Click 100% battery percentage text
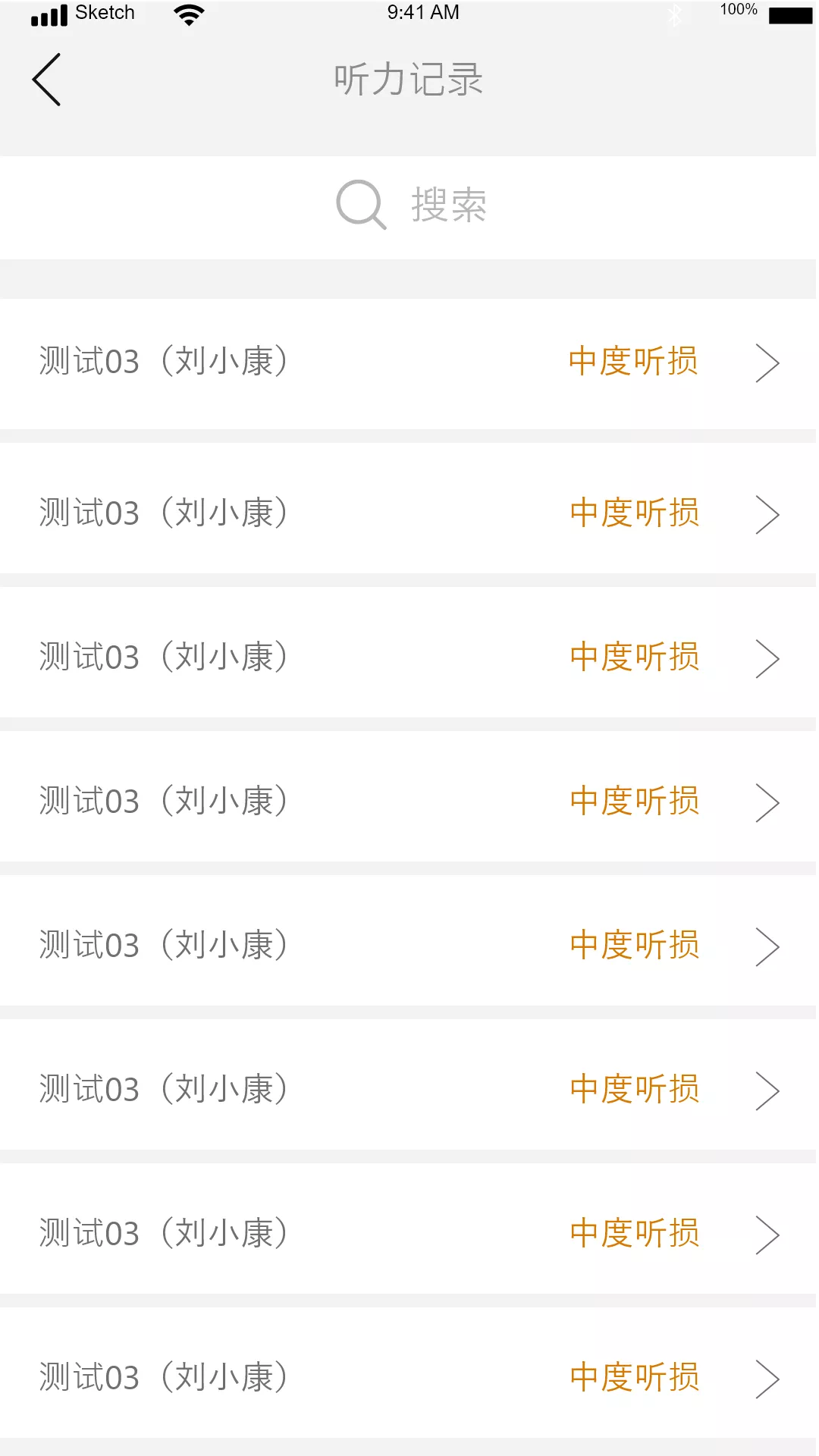 739,11
